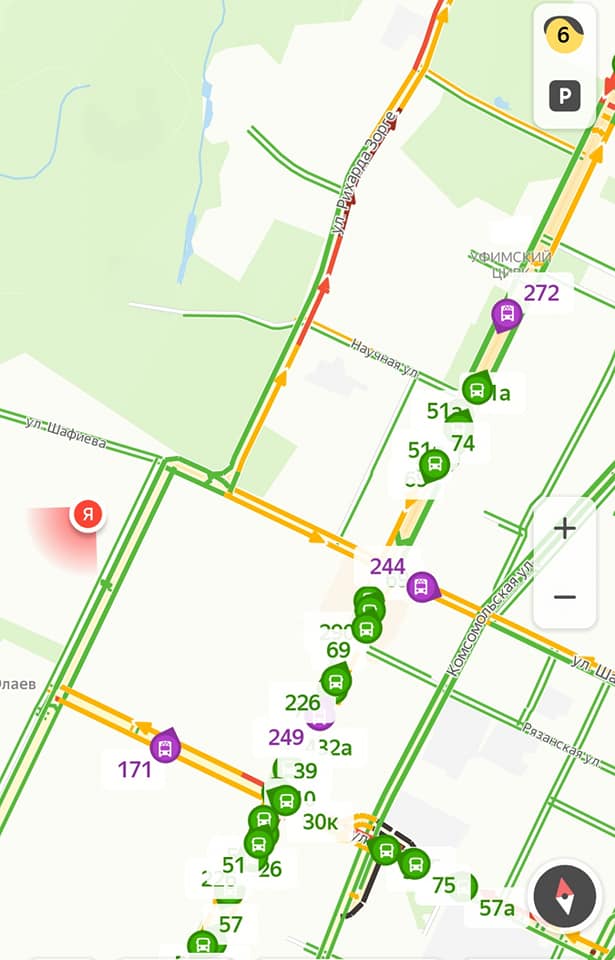
Task: Tap the green bus 69 marker
Action: (337, 680)
